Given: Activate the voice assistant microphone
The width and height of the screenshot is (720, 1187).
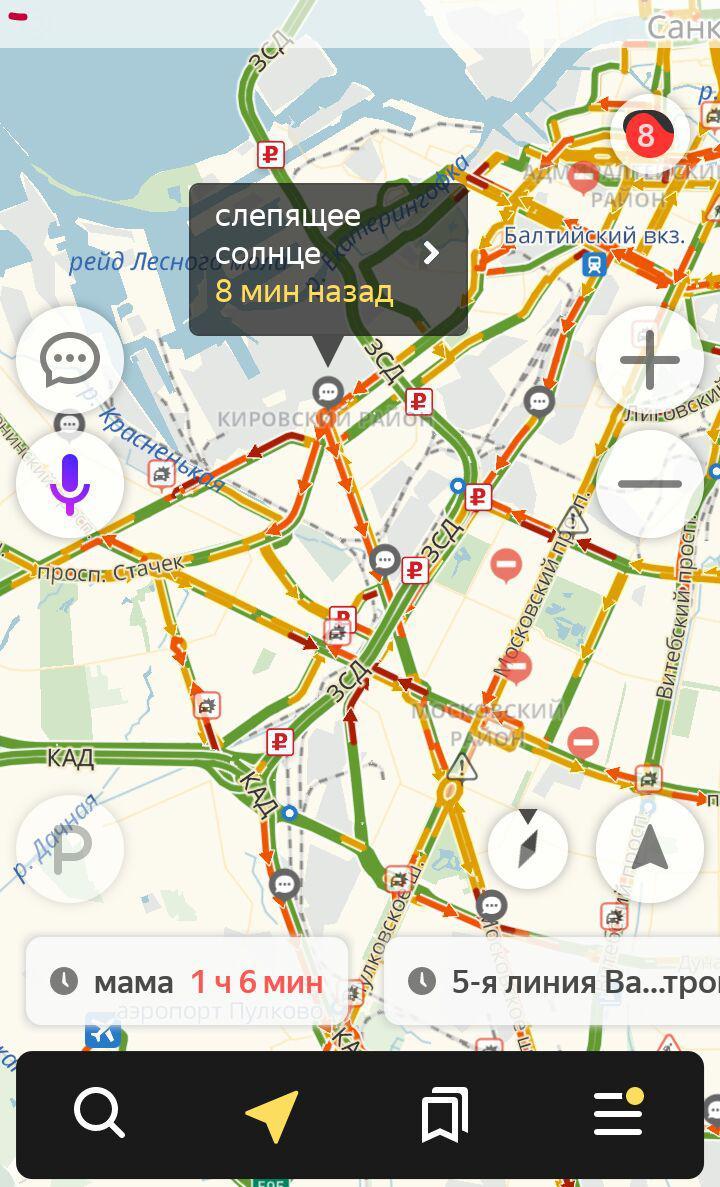Looking at the screenshot, I should point(70,484).
